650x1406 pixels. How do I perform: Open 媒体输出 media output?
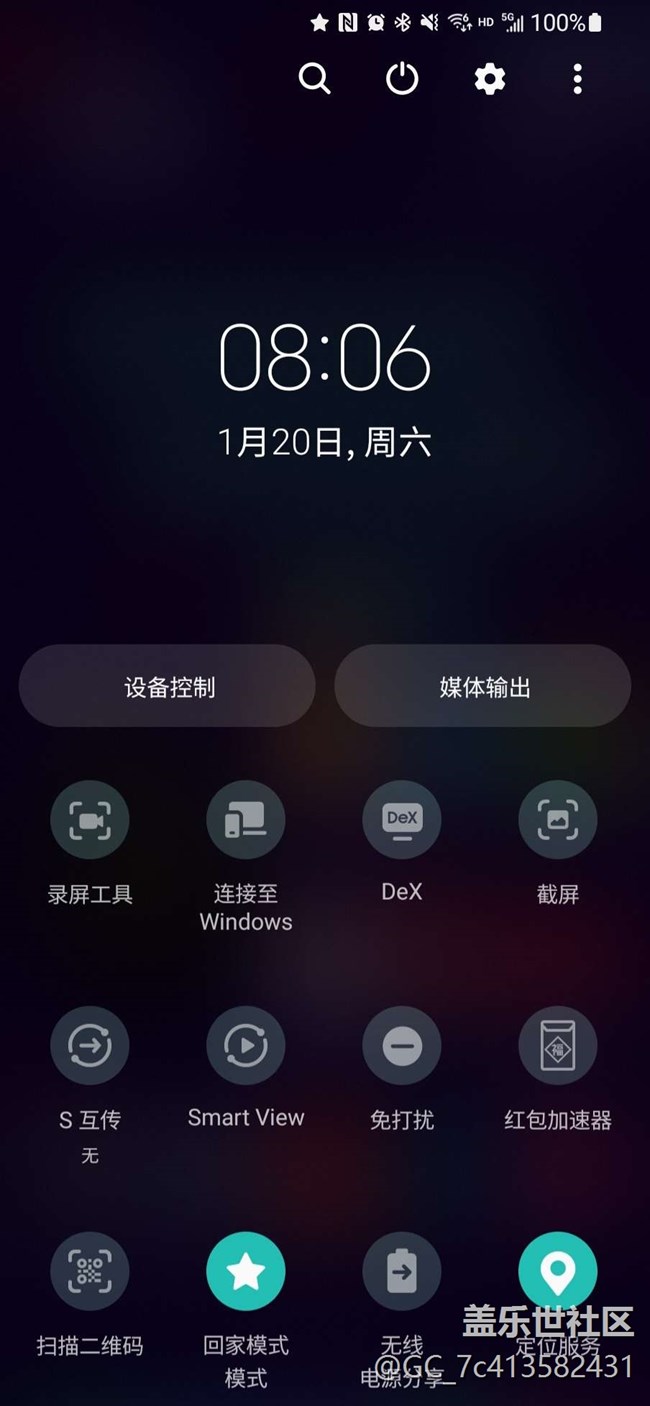(483, 686)
